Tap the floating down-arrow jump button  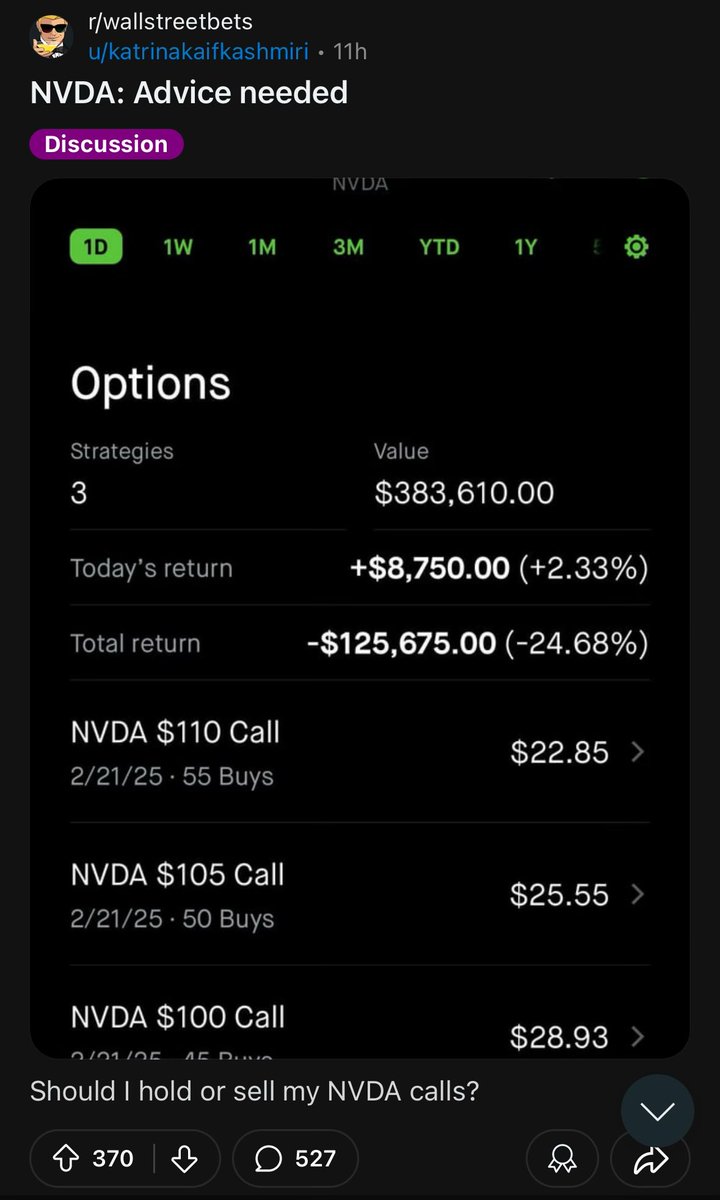click(657, 1110)
